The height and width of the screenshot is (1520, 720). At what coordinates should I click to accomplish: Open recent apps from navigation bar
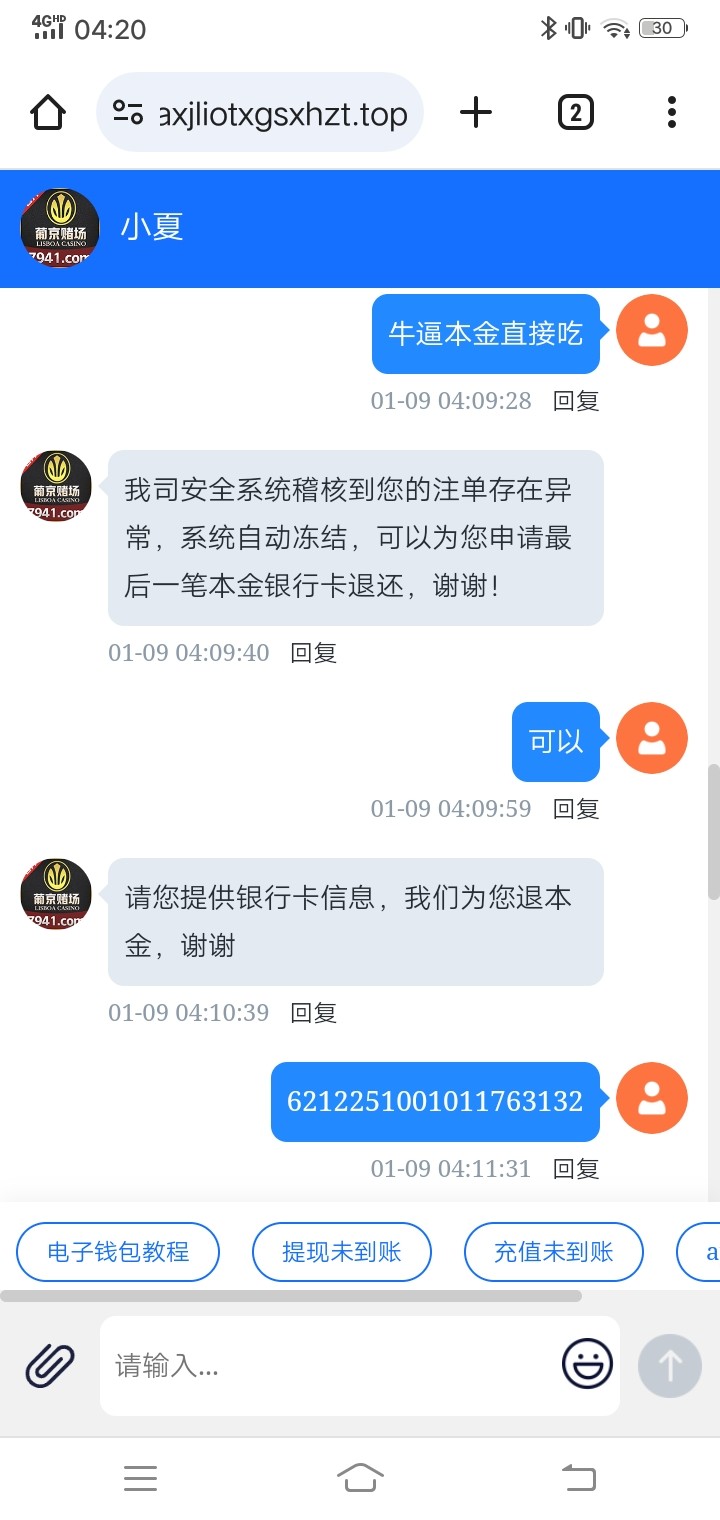click(140, 1477)
